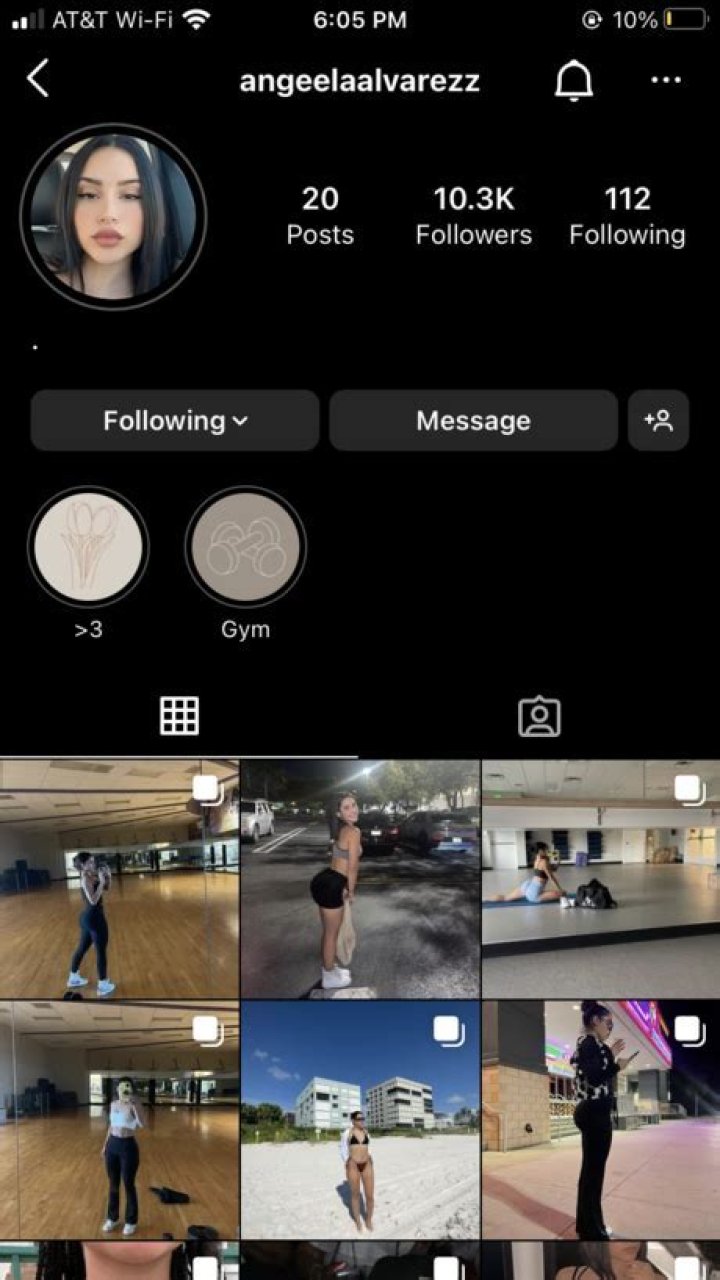Open the three-dot overflow menu
Viewport: 720px width, 1280px height.
pos(665,80)
